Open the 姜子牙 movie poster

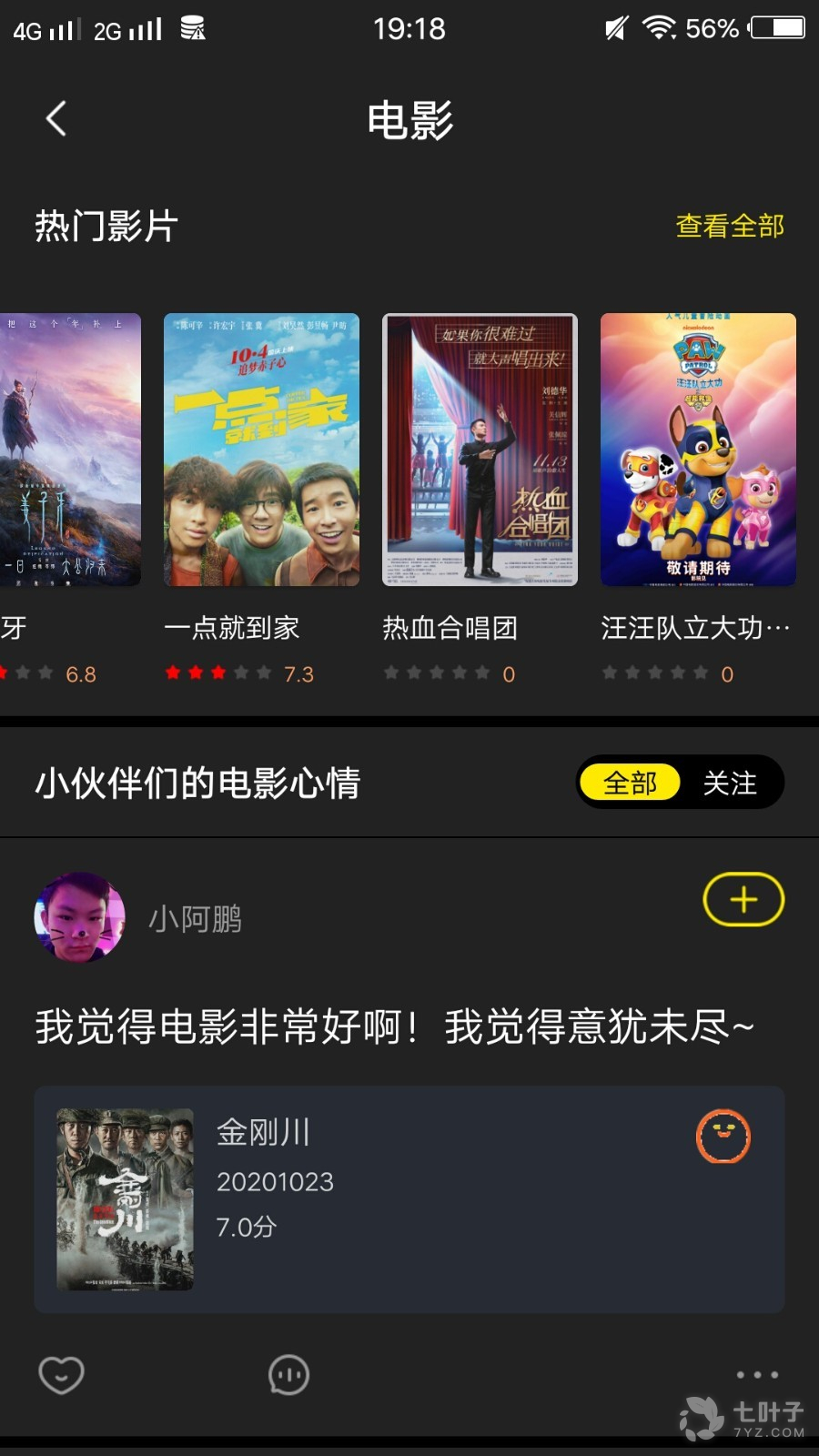70,450
